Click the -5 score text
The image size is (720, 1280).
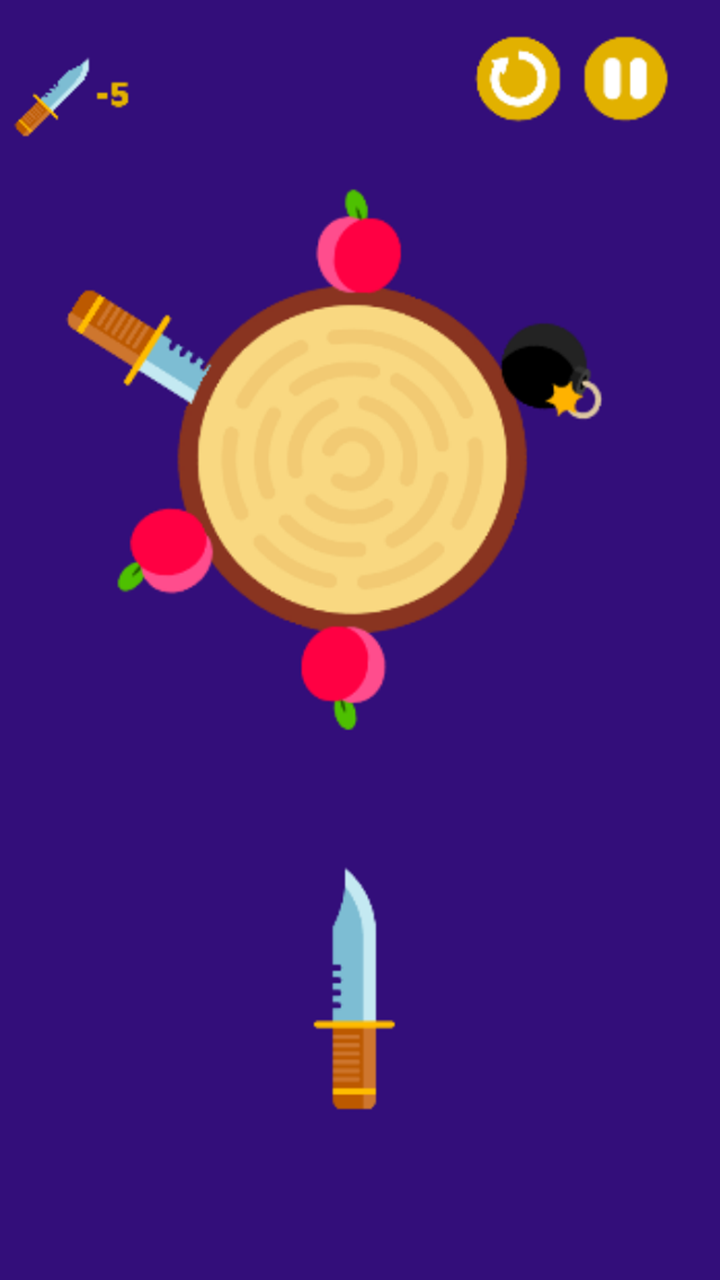112,93
